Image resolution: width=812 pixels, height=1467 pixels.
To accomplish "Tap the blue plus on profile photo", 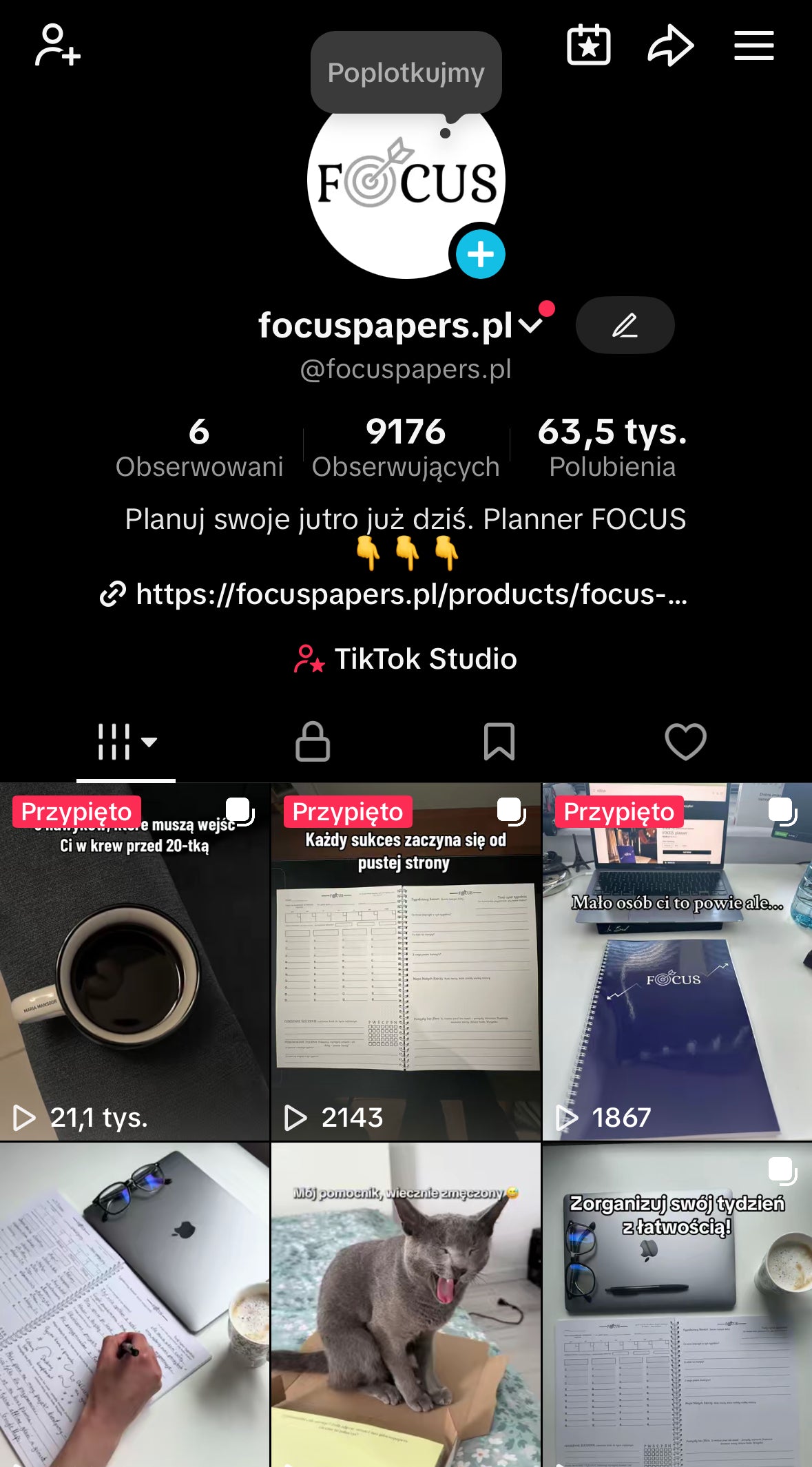I will pos(480,254).
